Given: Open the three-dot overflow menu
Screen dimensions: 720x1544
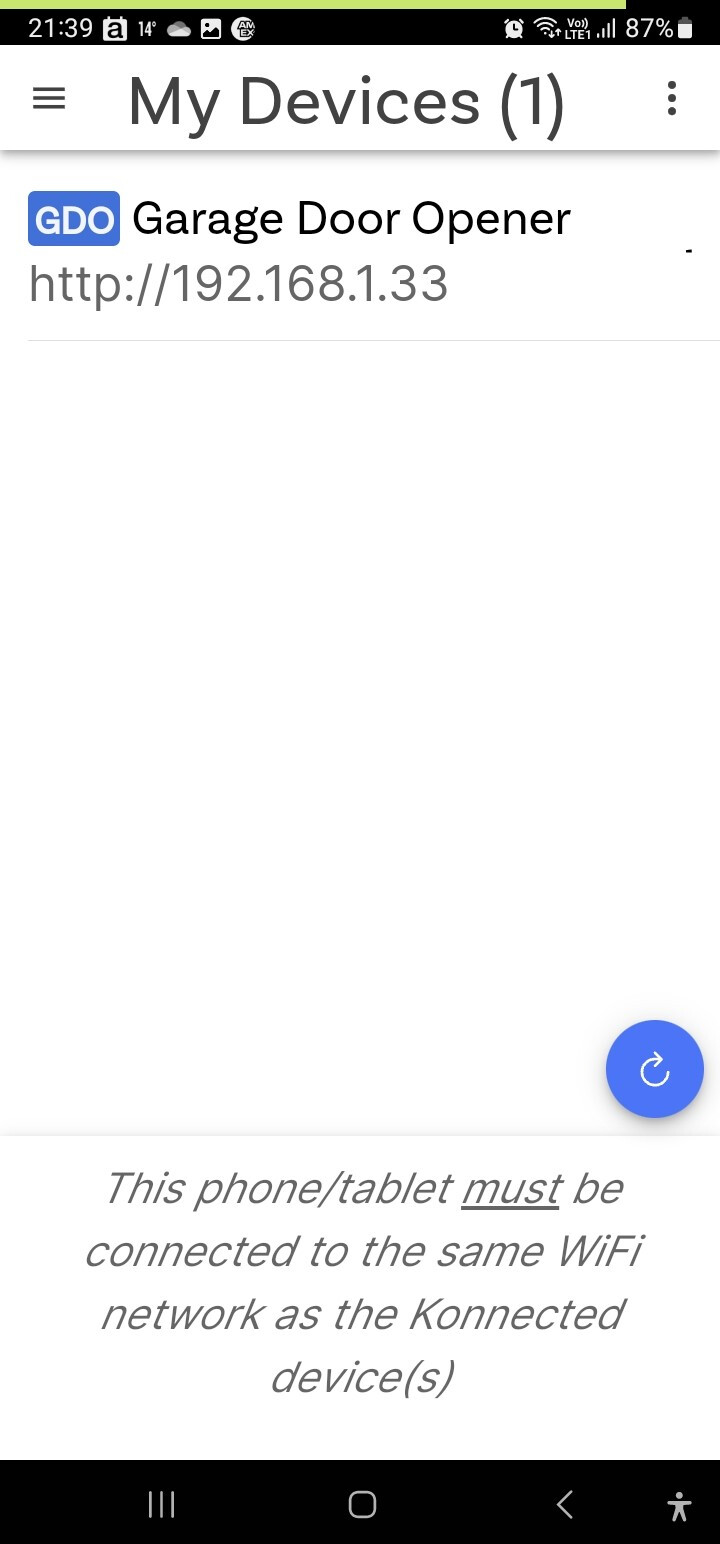Looking at the screenshot, I should [x=671, y=98].
